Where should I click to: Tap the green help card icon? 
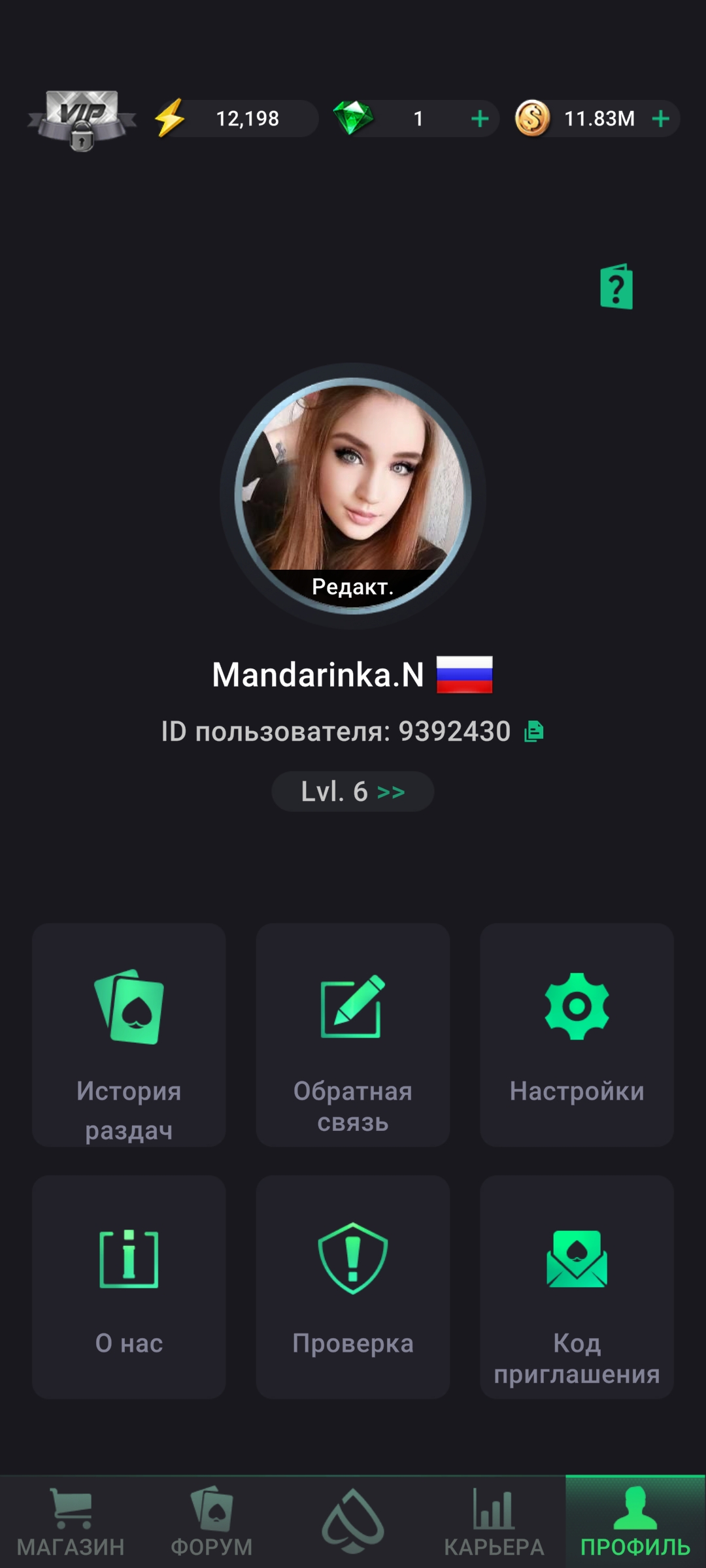pyautogui.click(x=615, y=287)
